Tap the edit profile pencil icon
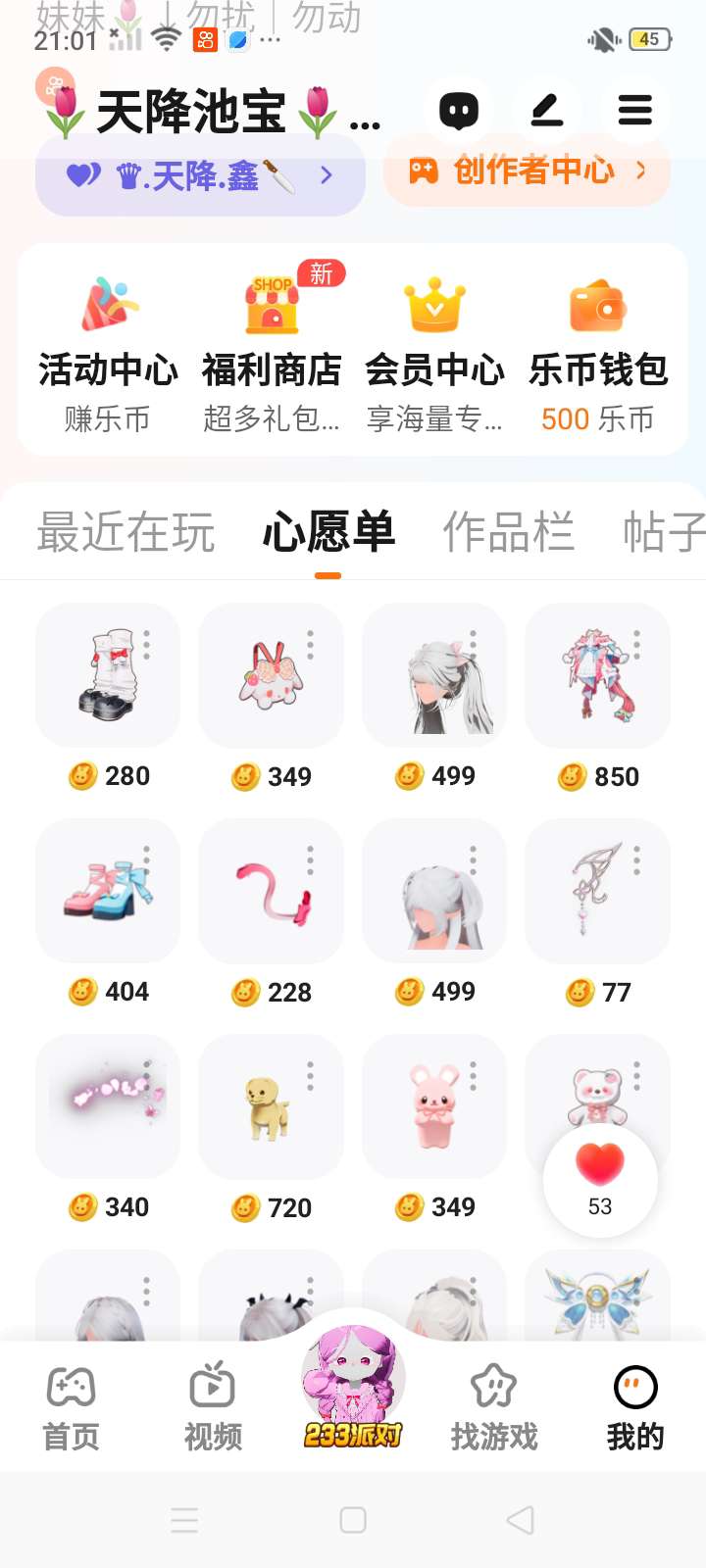The height and width of the screenshot is (1568, 706). (547, 111)
